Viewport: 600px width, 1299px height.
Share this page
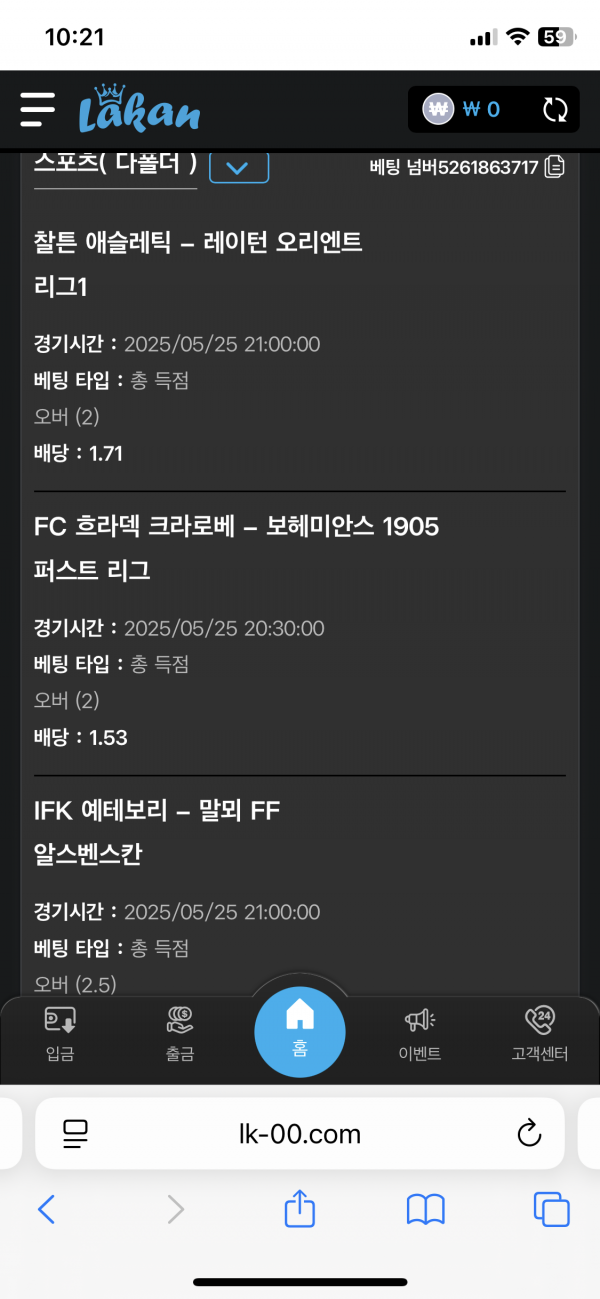click(x=300, y=1209)
